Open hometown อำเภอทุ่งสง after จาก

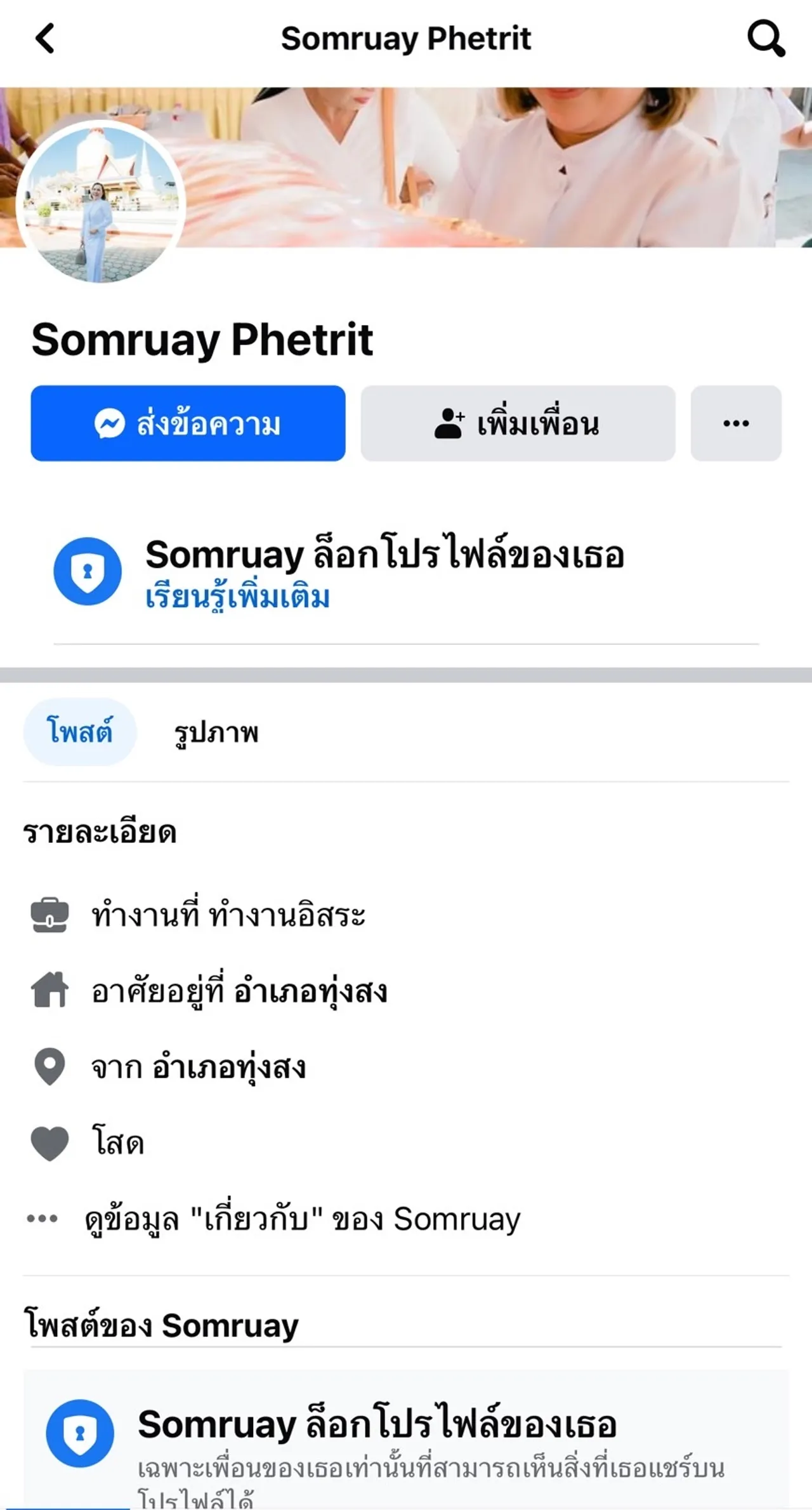click(228, 1068)
